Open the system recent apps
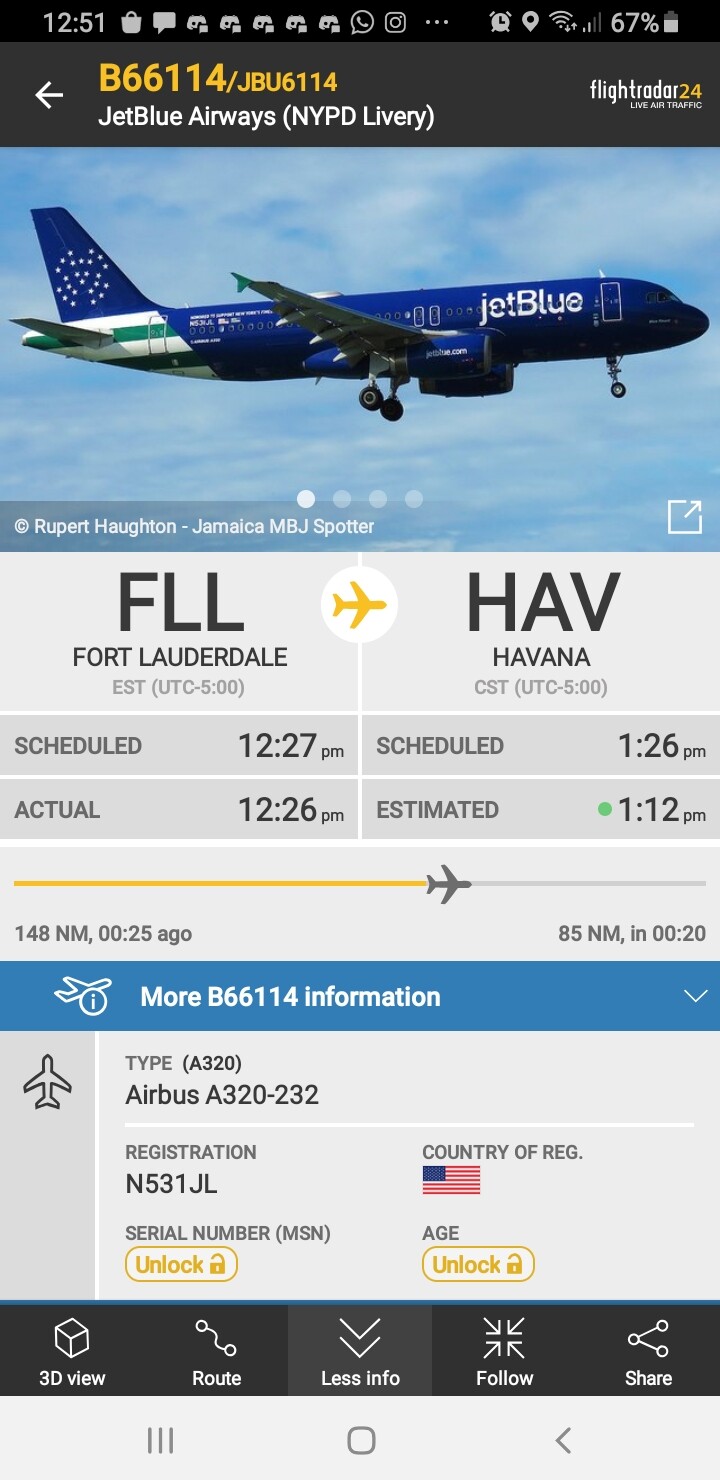The height and width of the screenshot is (1480, 720). [x=160, y=1440]
